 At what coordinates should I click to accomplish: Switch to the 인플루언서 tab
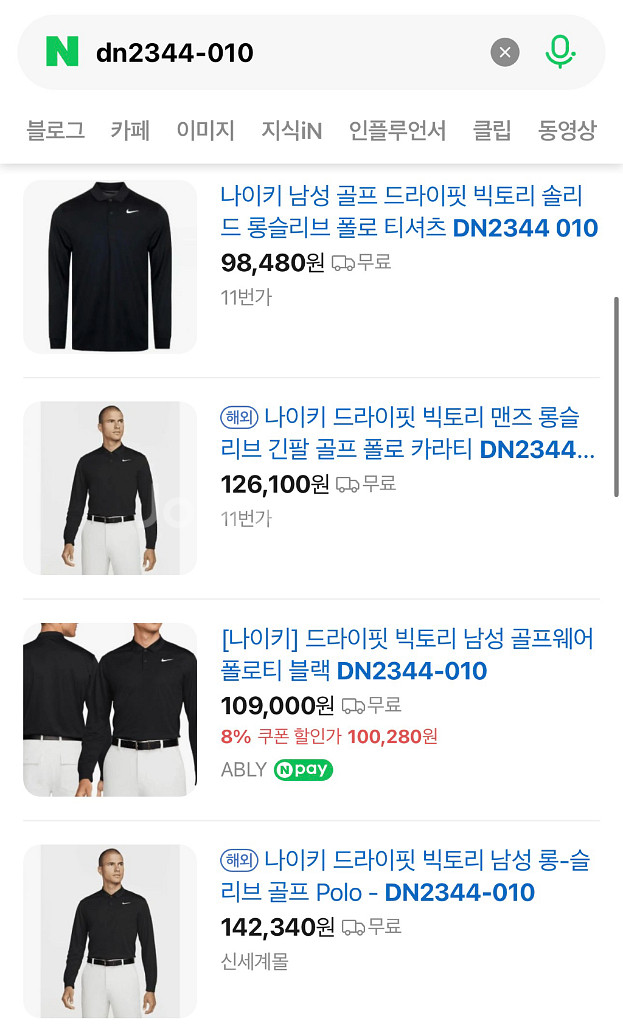pos(397,130)
